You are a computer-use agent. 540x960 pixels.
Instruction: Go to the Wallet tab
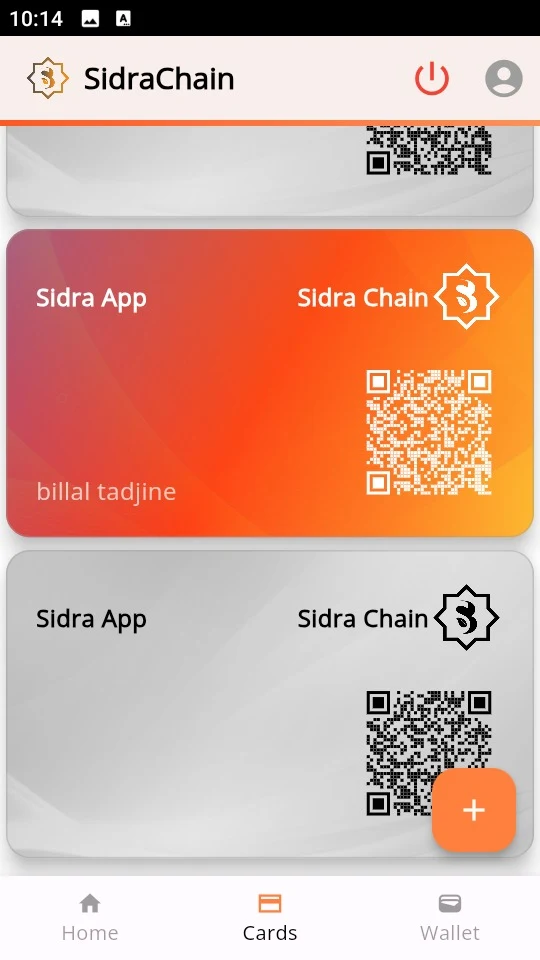tap(450, 918)
